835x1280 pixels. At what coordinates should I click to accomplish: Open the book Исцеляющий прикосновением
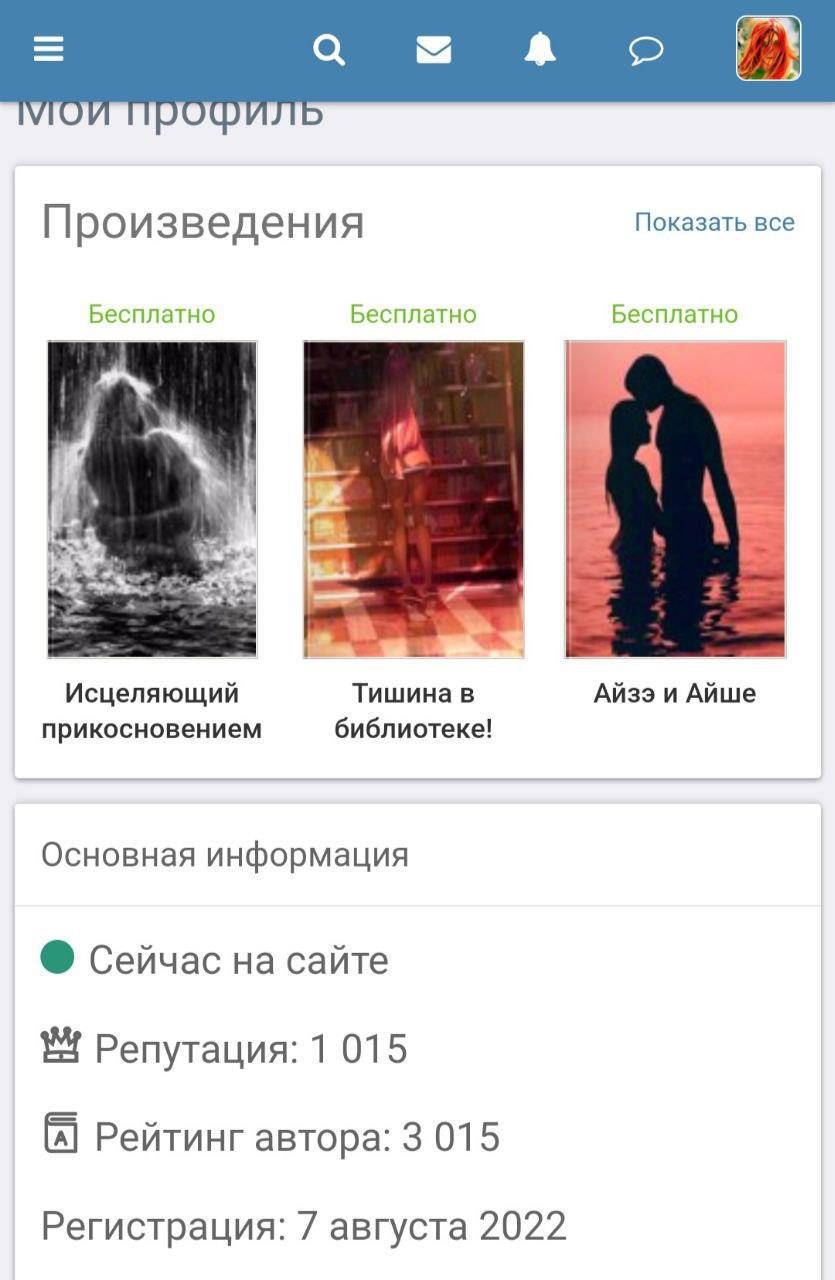152,499
